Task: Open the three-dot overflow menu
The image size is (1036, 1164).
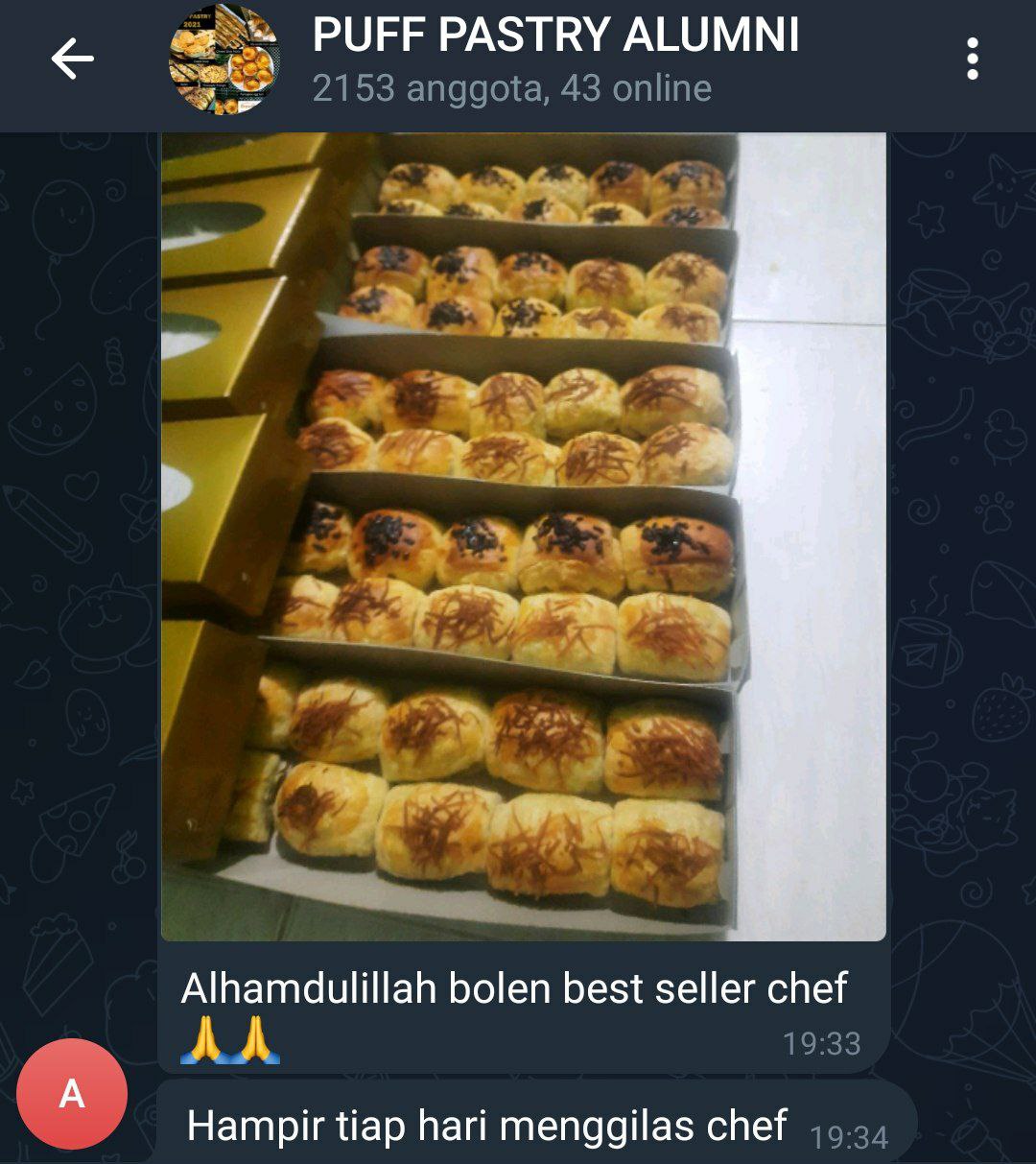Action: pos(972,59)
